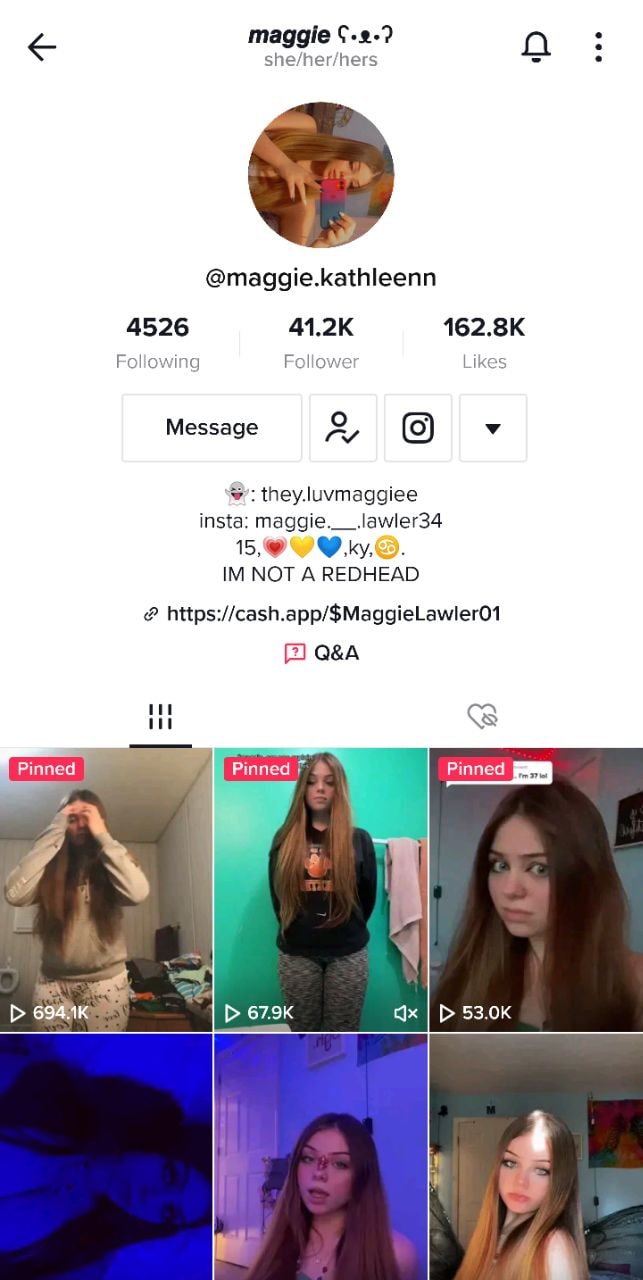Image resolution: width=643 pixels, height=1280 pixels.
Task: Show the Following list of 4526
Action: point(157,343)
